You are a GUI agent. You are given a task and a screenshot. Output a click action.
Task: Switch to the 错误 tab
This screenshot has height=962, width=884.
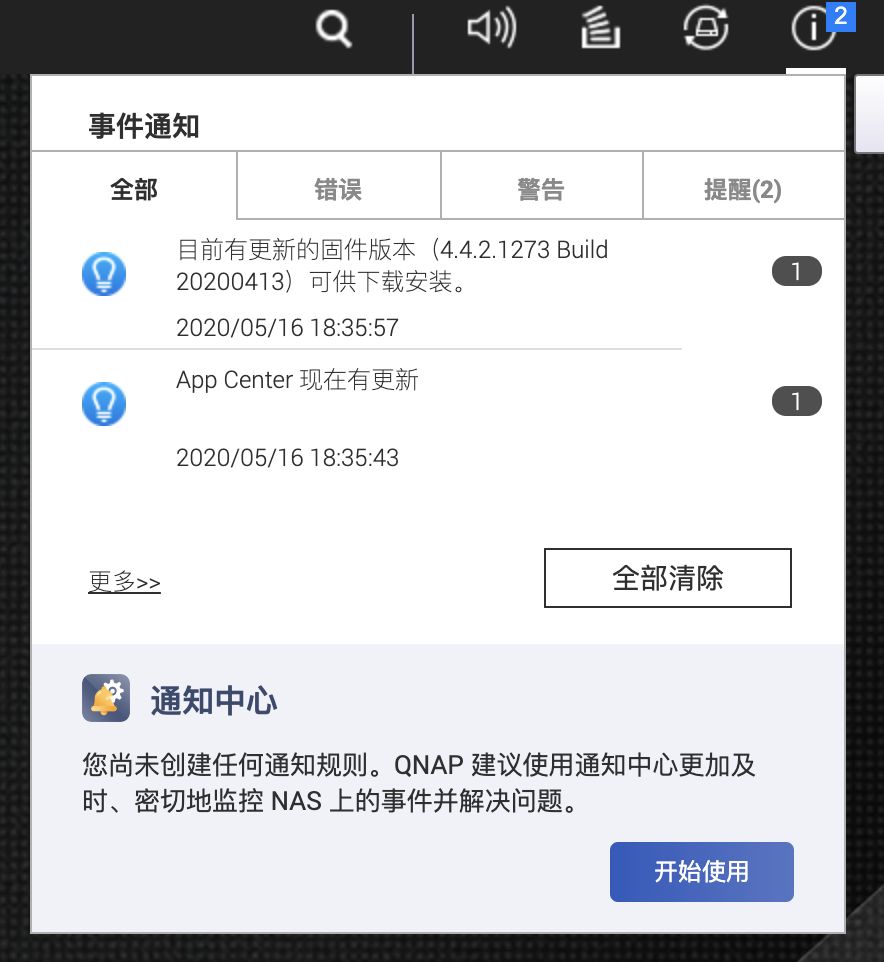click(x=338, y=189)
